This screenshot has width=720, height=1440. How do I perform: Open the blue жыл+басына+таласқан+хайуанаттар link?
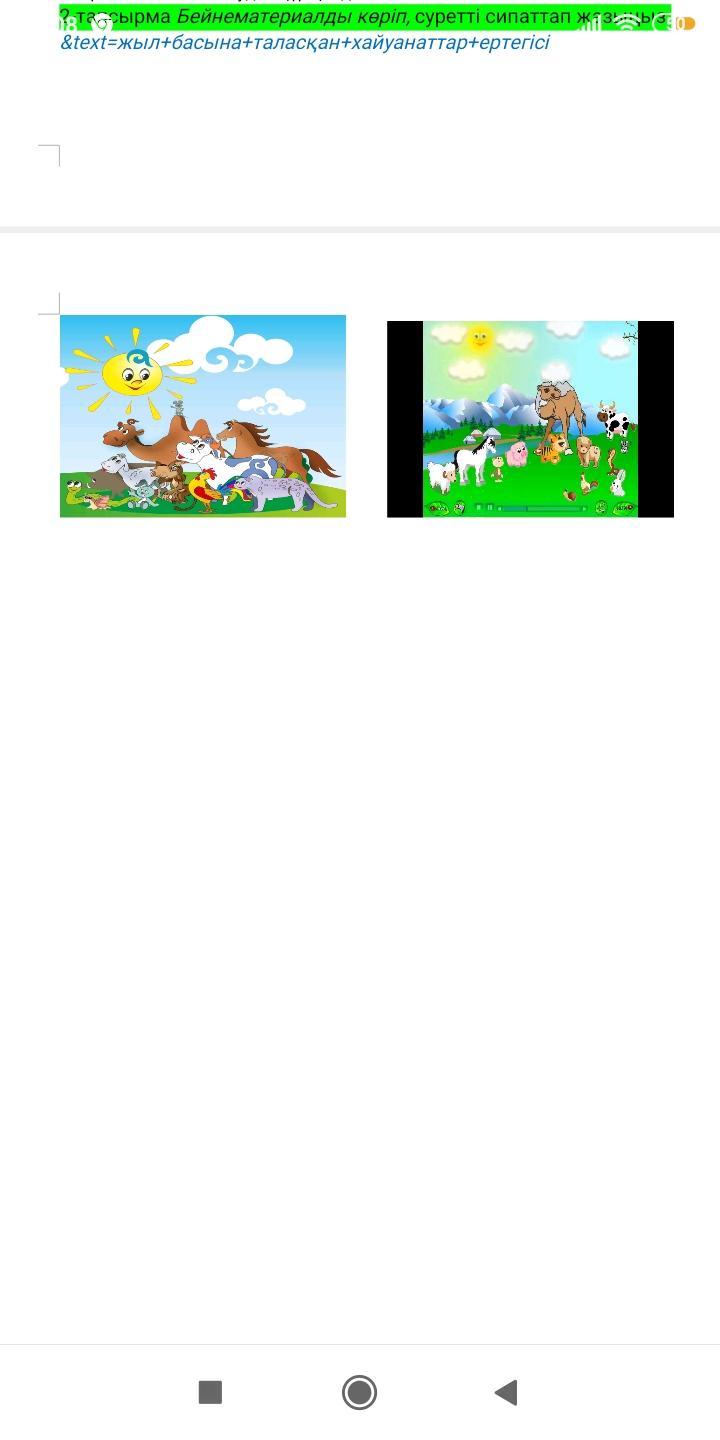pyautogui.click(x=305, y=43)
